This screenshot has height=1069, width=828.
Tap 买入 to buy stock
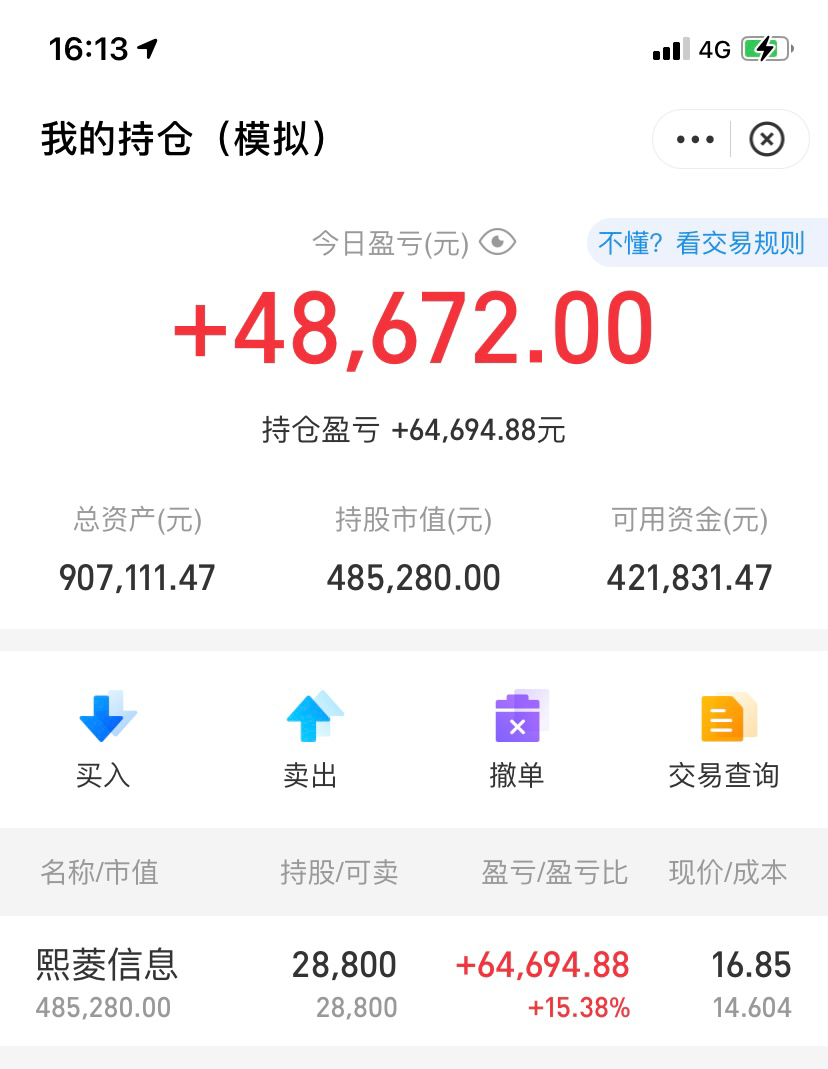point(104,738)
